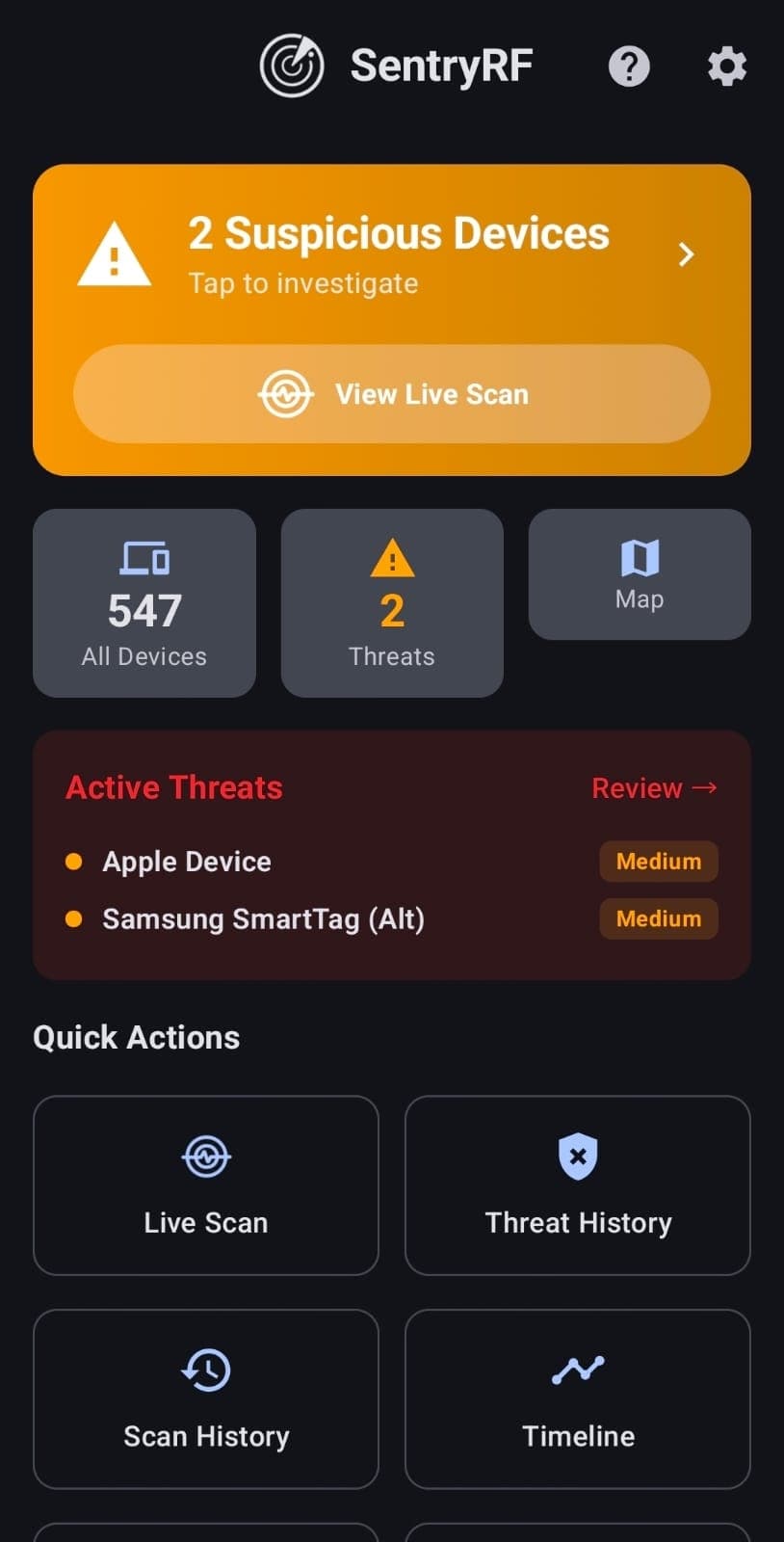The image size is (784, 1542).
Task: Expand the suspicious devices alert with the chevron
Action: pos(685,254)
